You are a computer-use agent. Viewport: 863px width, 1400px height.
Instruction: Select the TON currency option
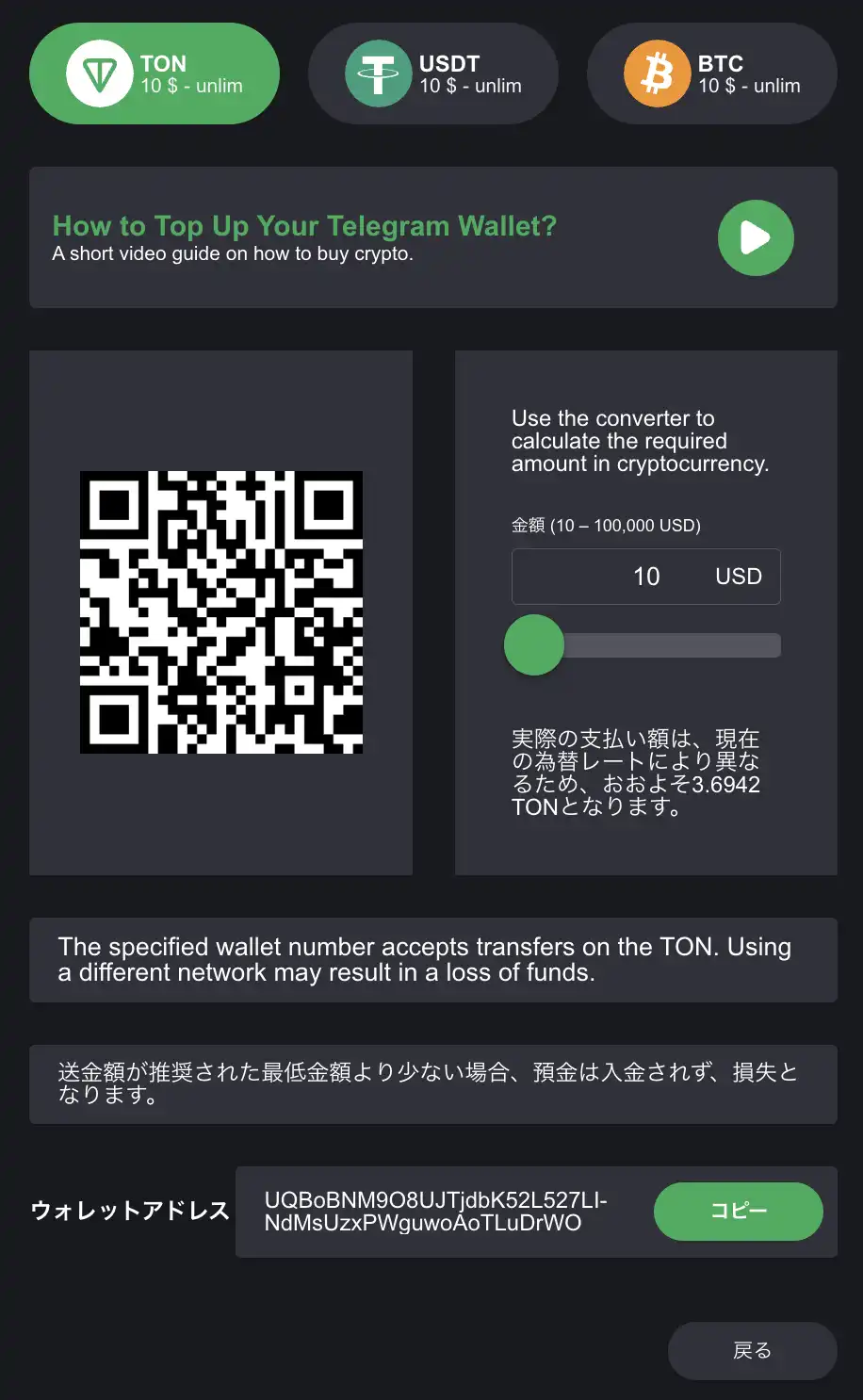click(155, 74)
